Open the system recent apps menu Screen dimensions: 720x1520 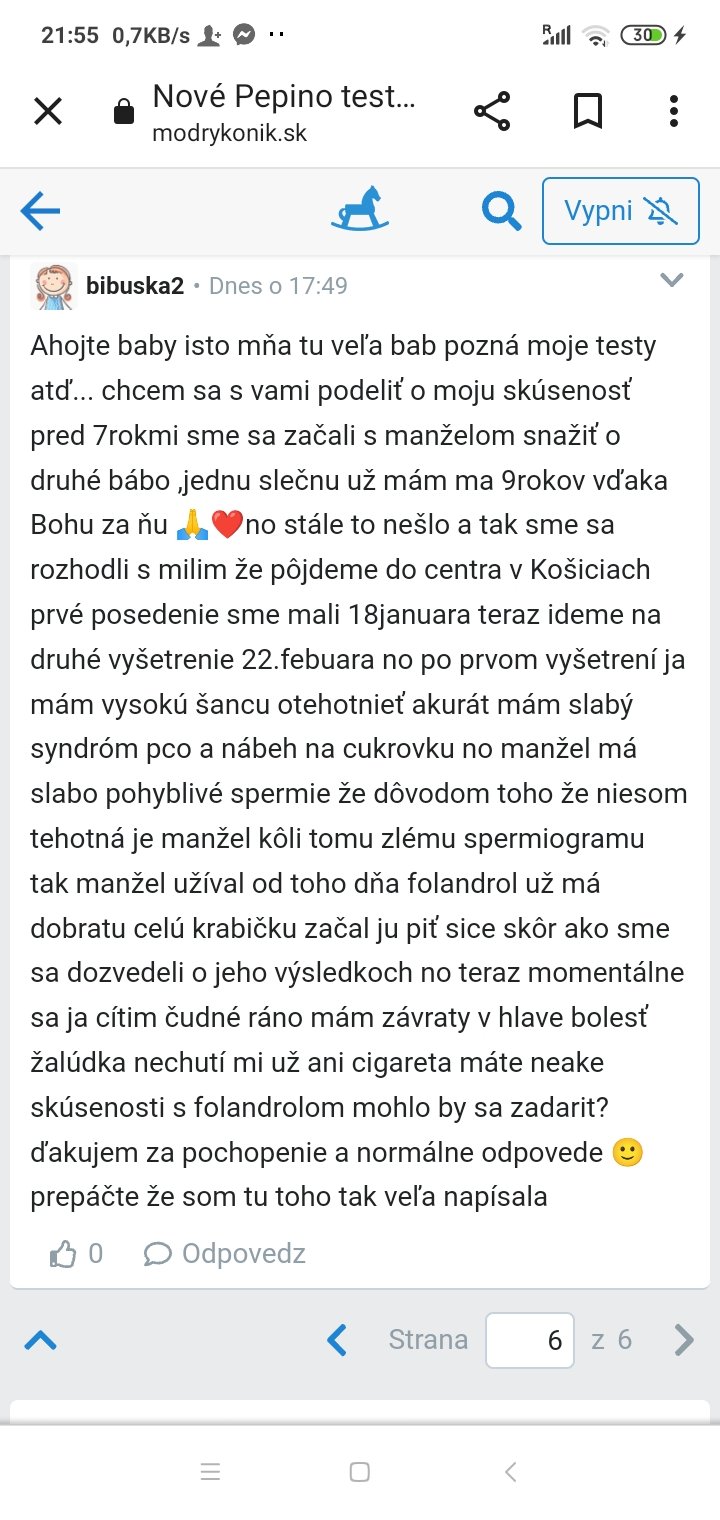coord(210,1472)
